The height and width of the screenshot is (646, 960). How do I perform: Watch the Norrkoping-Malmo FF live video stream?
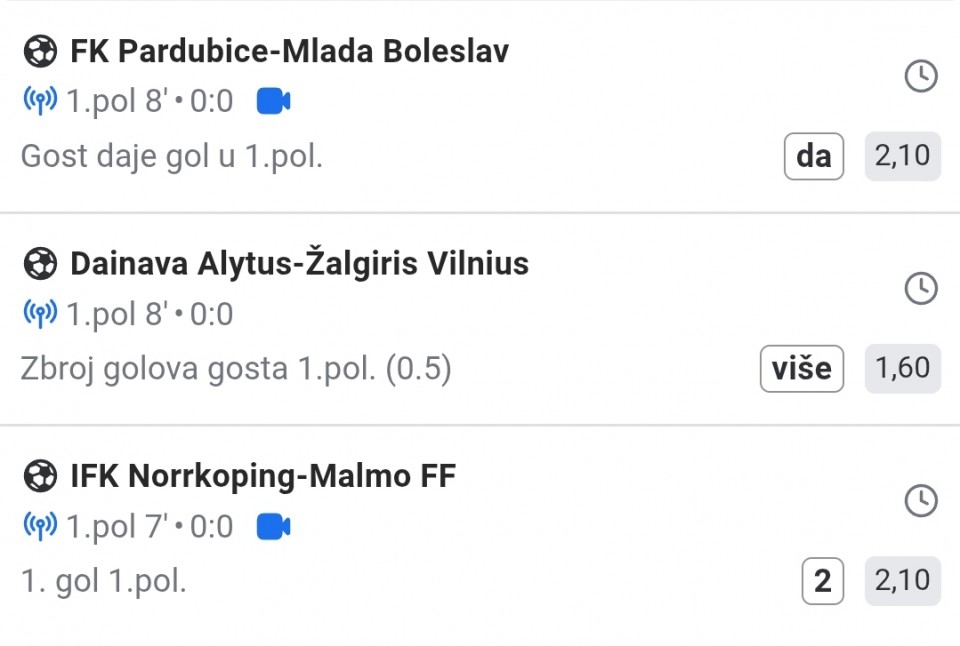coord(273,527)
